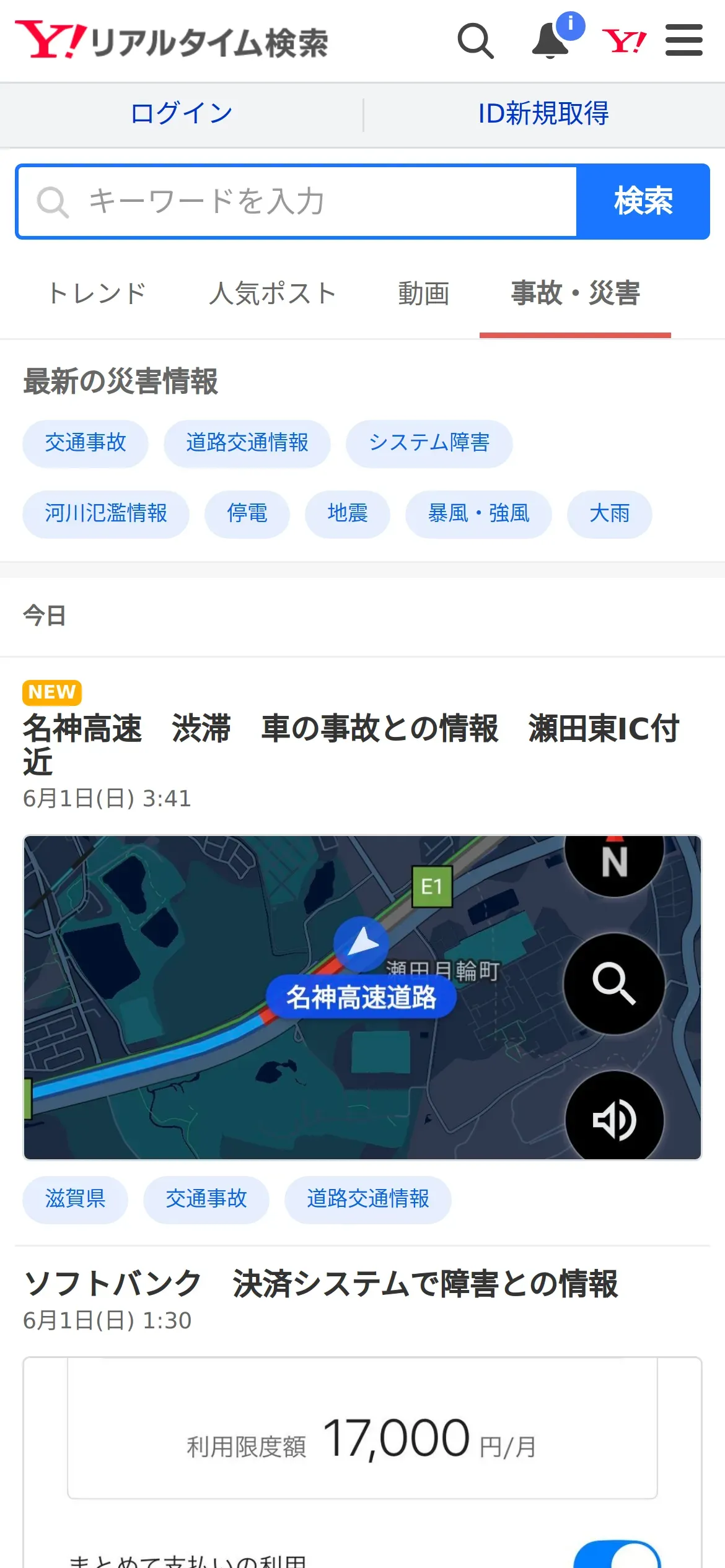725x1568 pixels.
Task: Tap the 滋賀県 tag chip
Action: [75, 1200]
